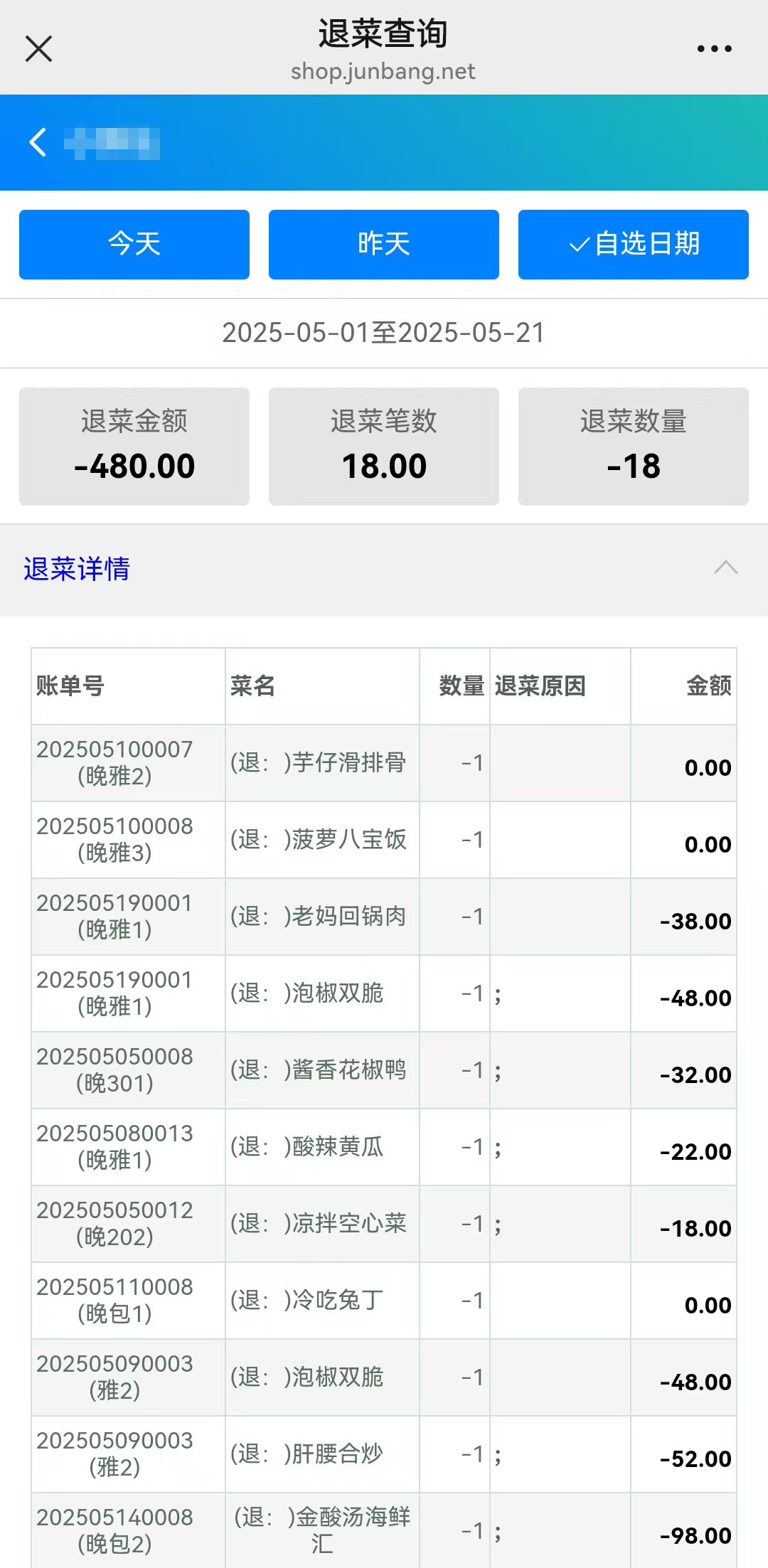Close the 退菜查询 web page
The width and height of the screenshot is (768, 1568).
point(38,49)
